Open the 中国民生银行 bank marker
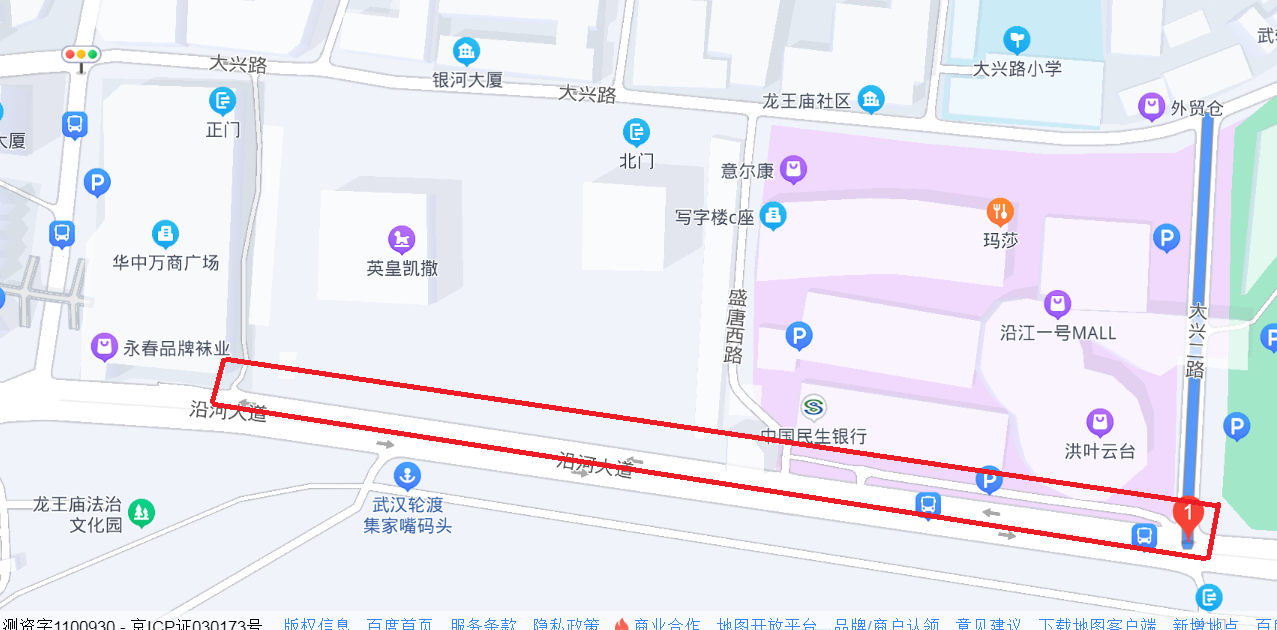The width and height of the screenshot is (1277, 630). tap(813, 408)
